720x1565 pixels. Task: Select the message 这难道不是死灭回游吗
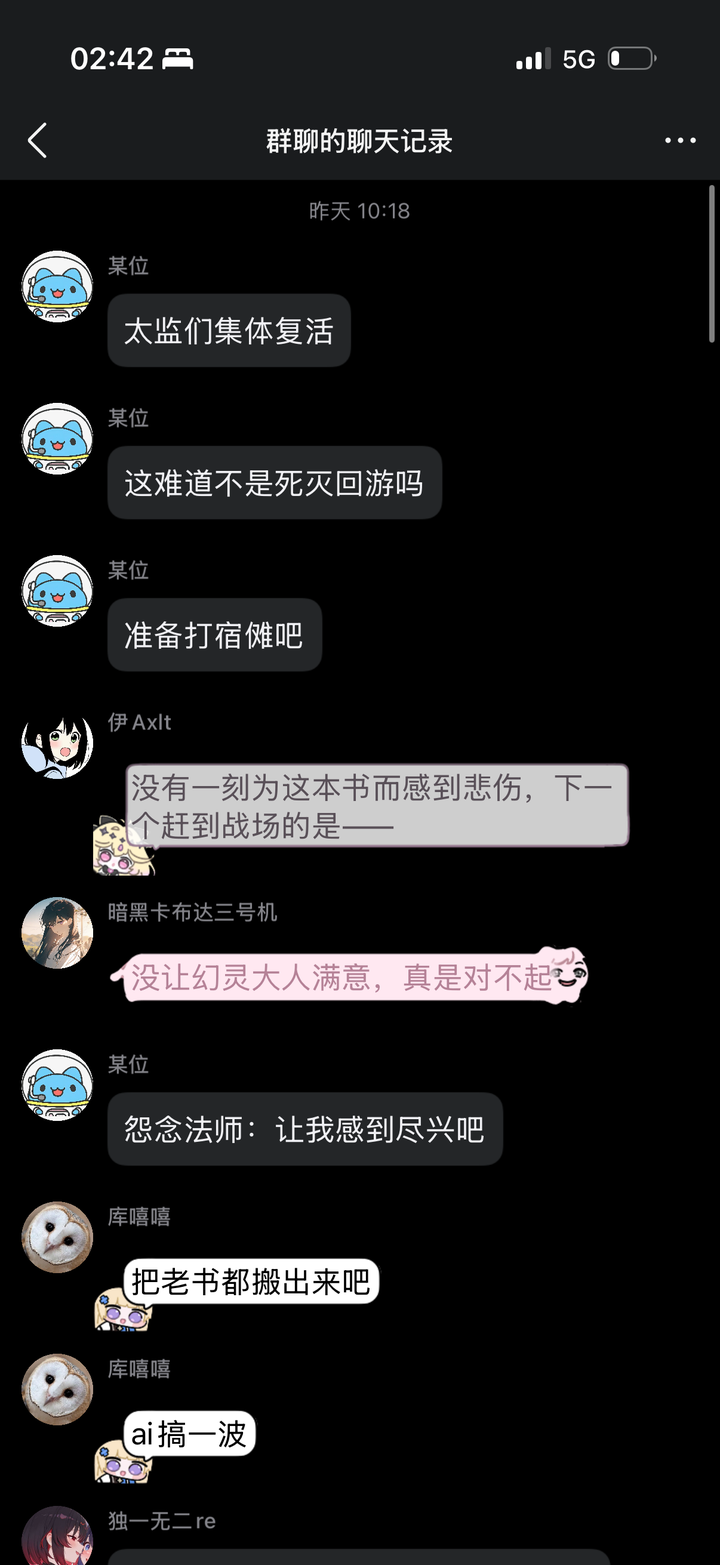274,483
